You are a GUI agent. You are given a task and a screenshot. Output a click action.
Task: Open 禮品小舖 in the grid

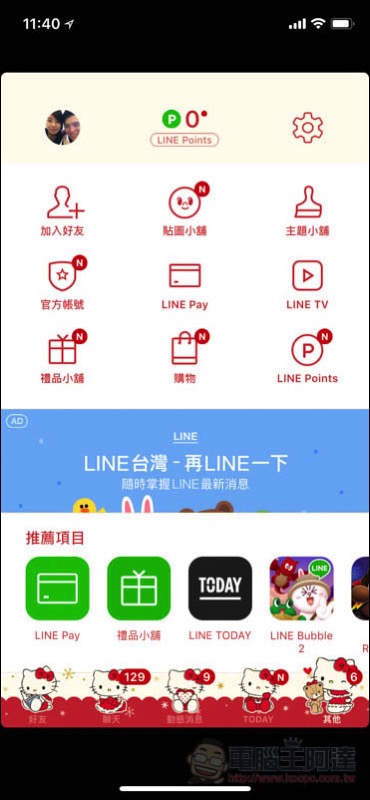pos(63,357)
